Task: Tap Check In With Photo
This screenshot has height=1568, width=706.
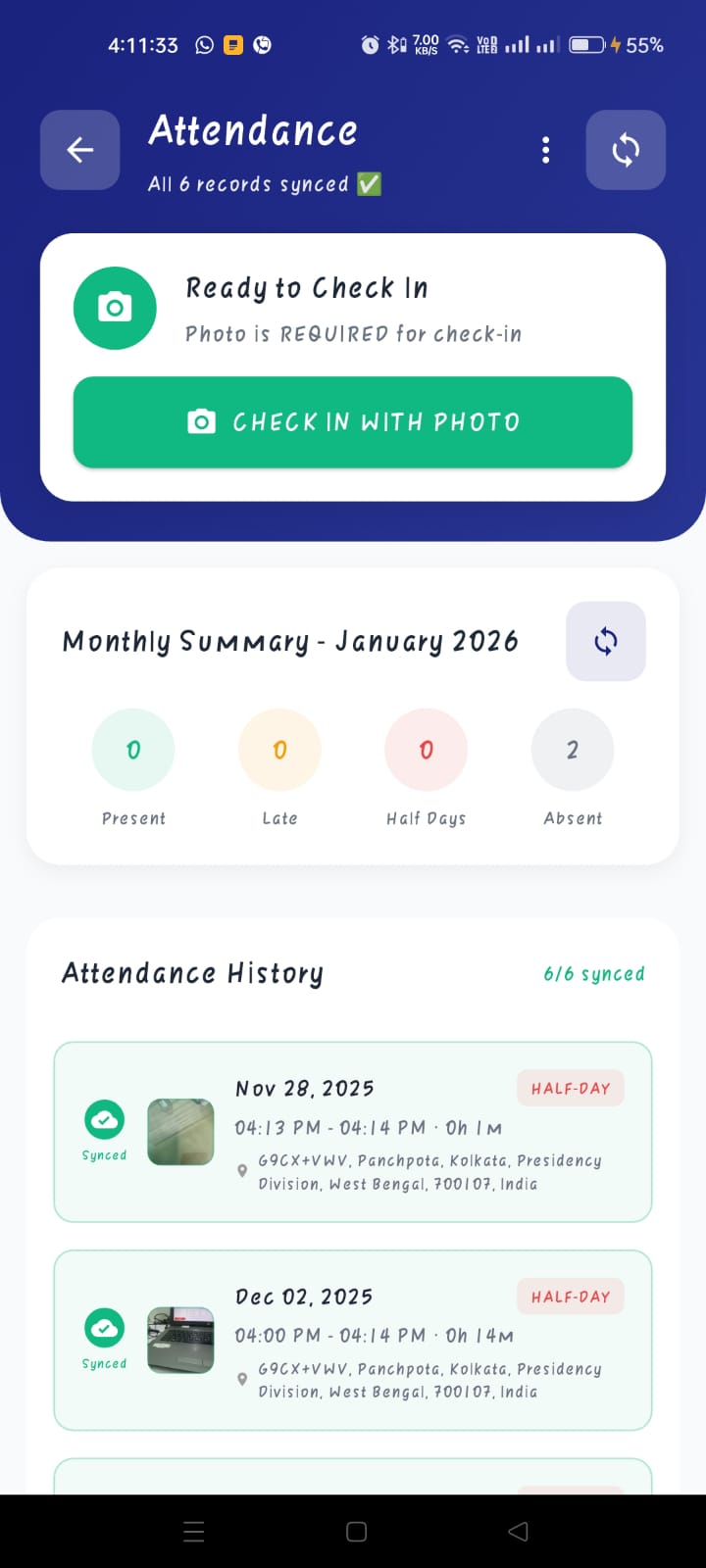Action: click(x=353, y=422)
